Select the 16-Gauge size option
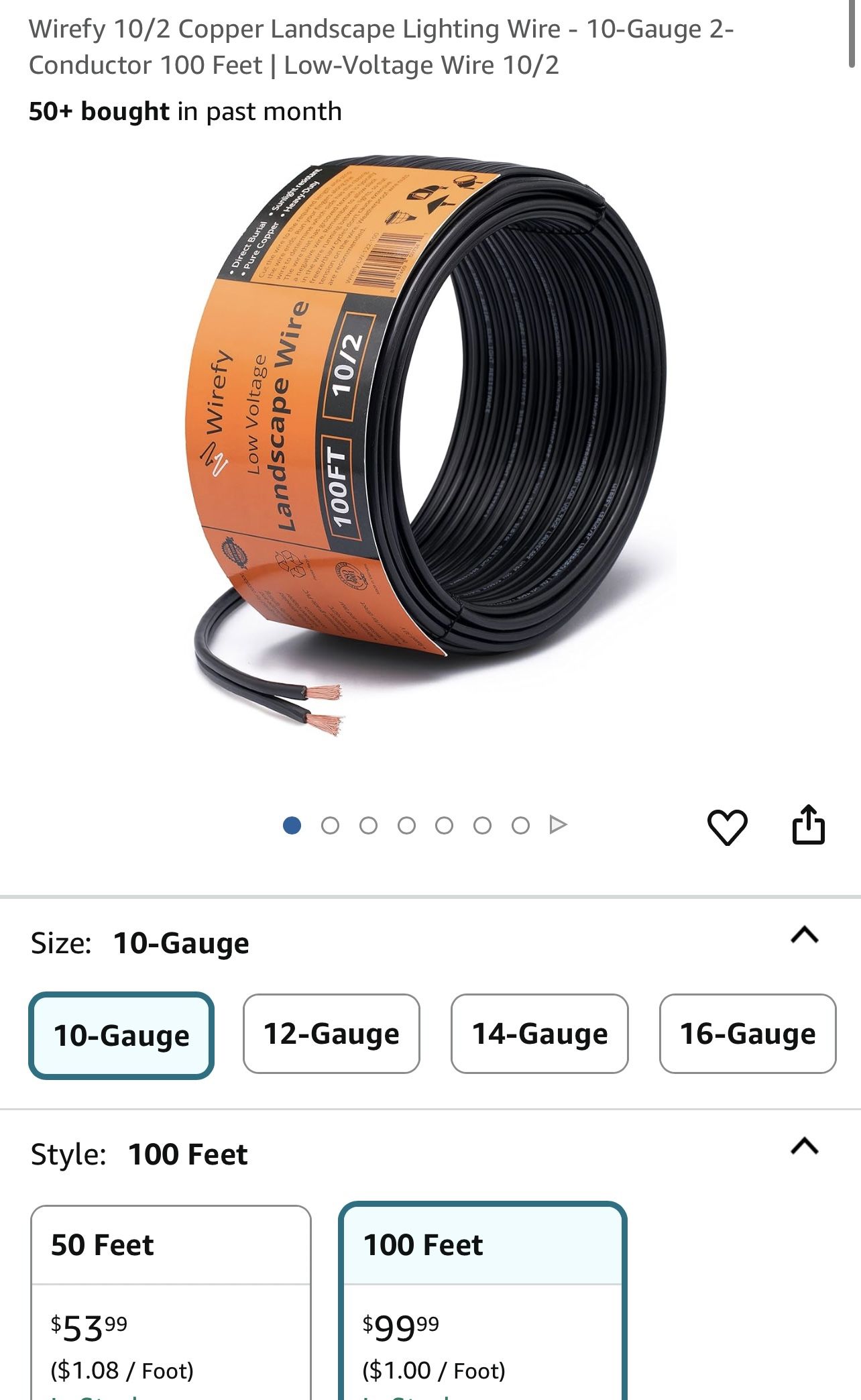This screenshot has height=1400, width=861. pyautogui.click(x=746, y=1034)
